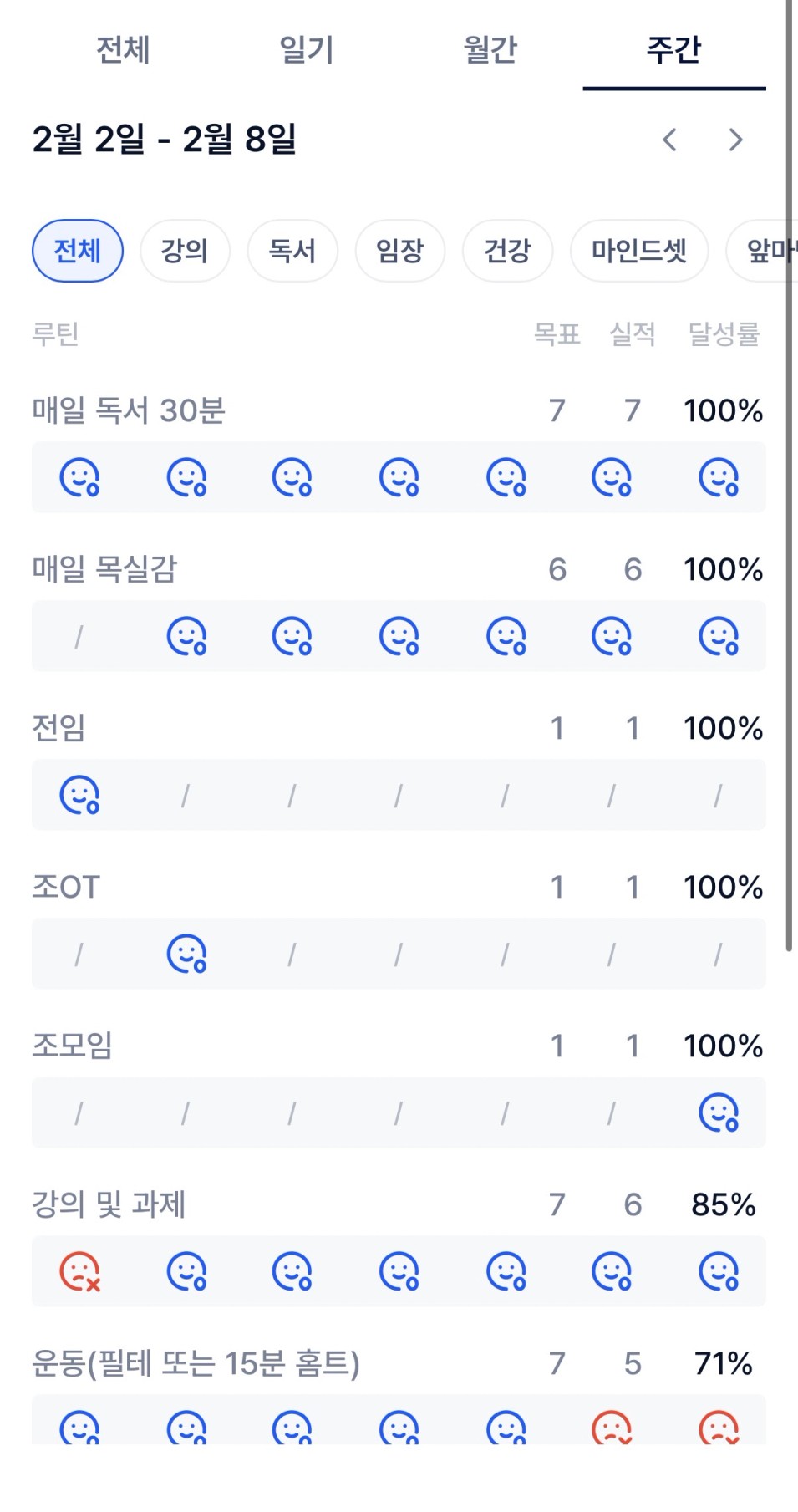The height and width of the screenshot is (1512, 798).
Task: Go to the next week
Action: click(735, 140)
